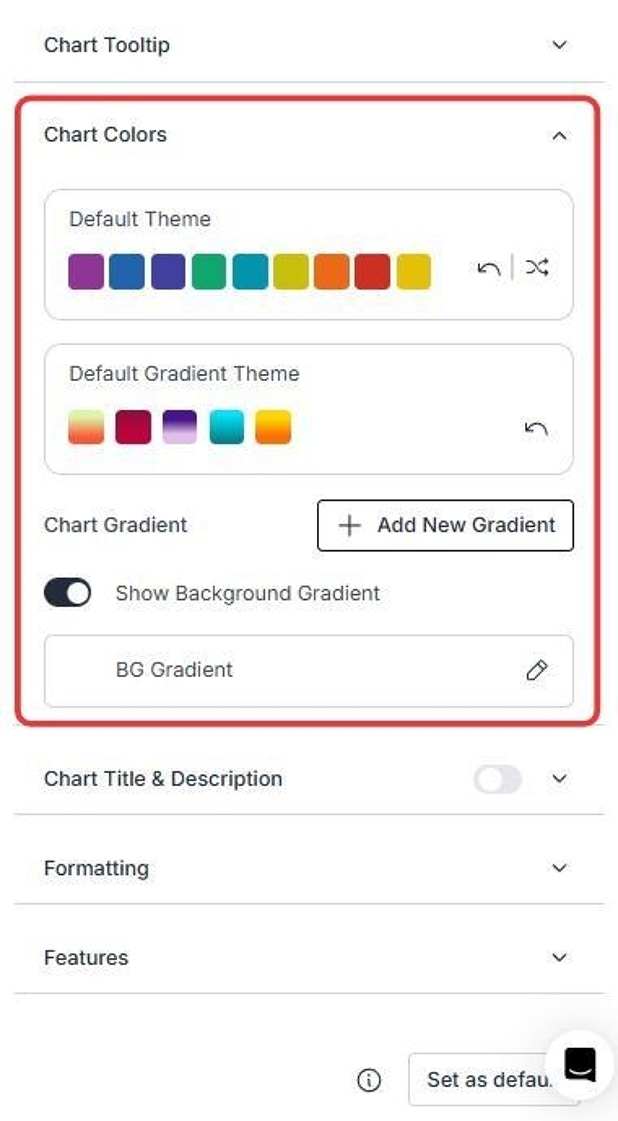Shuffle the Default Theme colors

coord(537,268)
